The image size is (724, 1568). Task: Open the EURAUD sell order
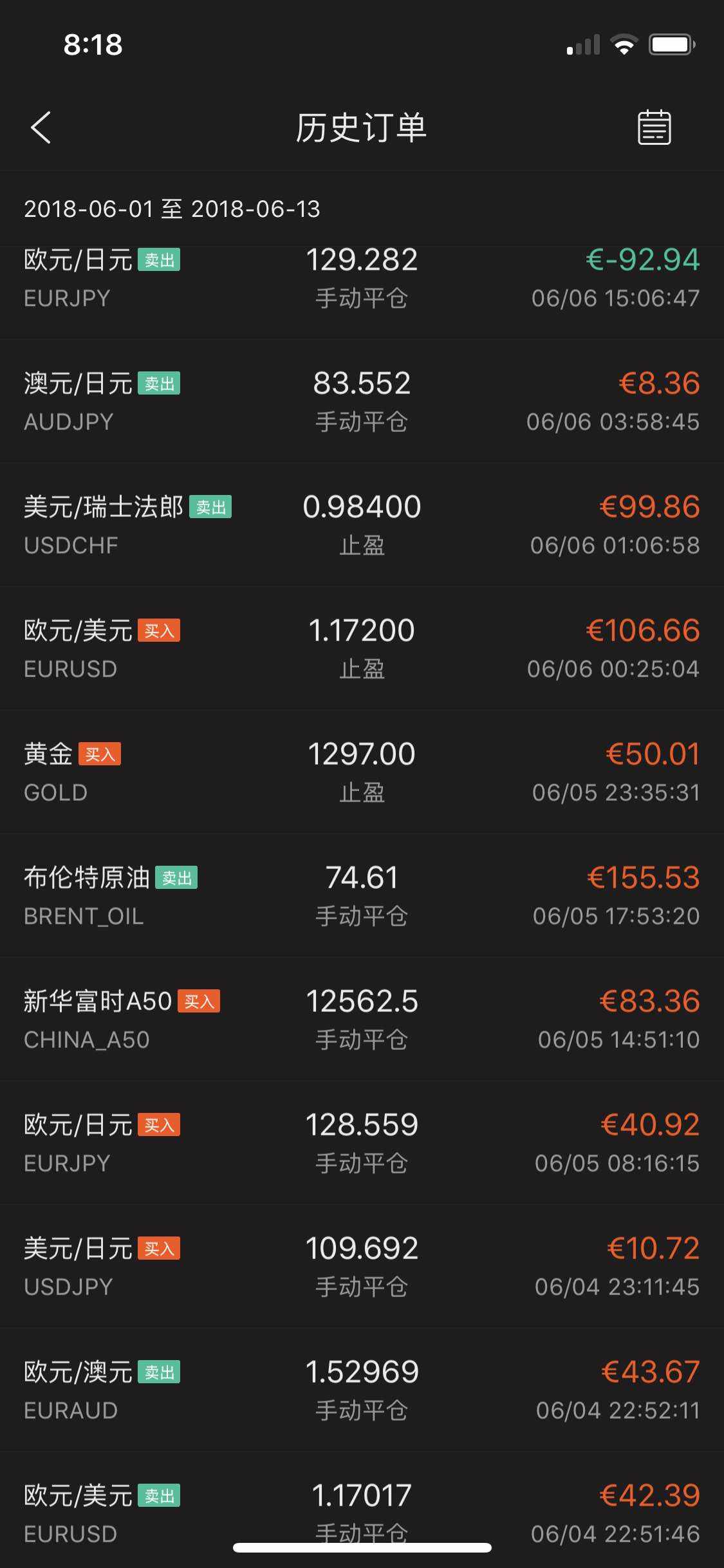362,1390
